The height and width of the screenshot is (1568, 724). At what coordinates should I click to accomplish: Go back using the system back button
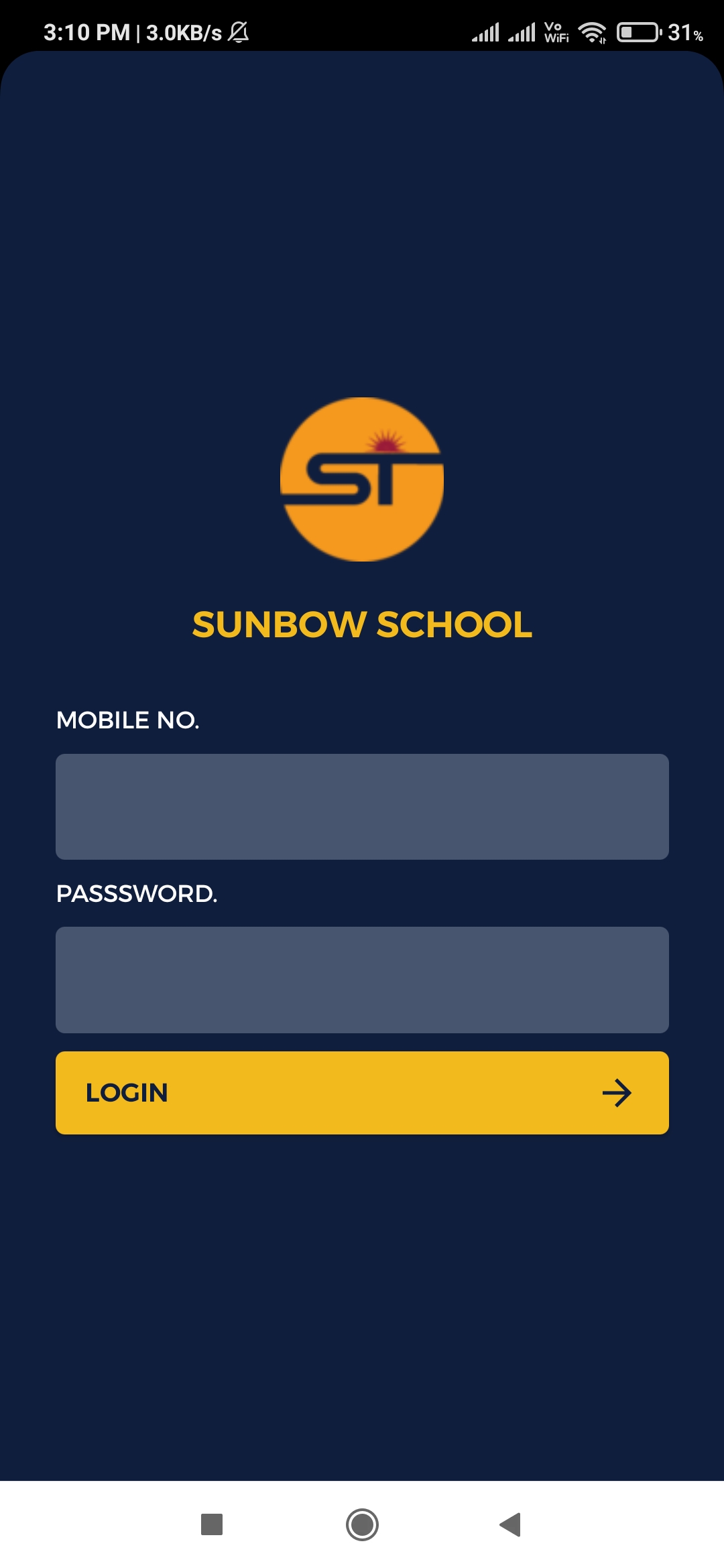tap(511, 1524)
